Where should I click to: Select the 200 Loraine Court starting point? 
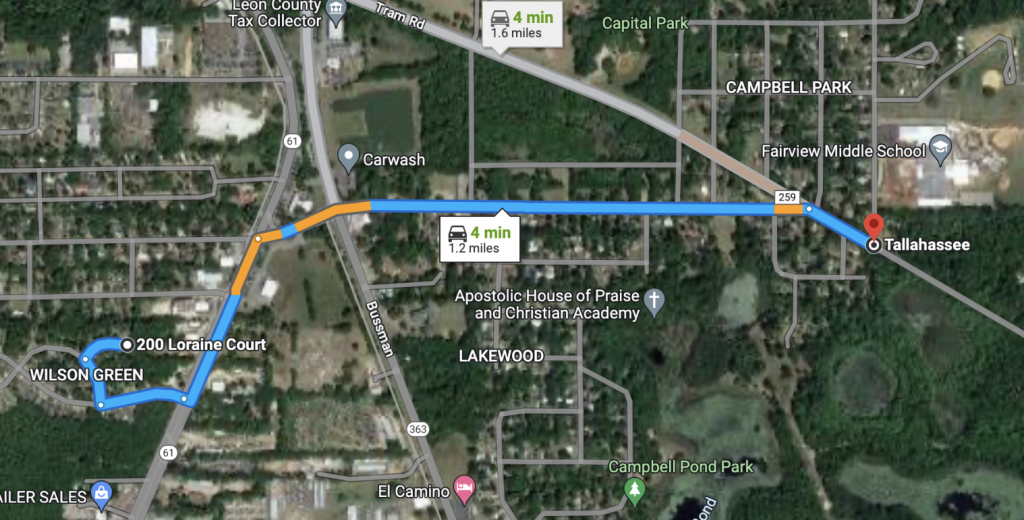(127, 345)
